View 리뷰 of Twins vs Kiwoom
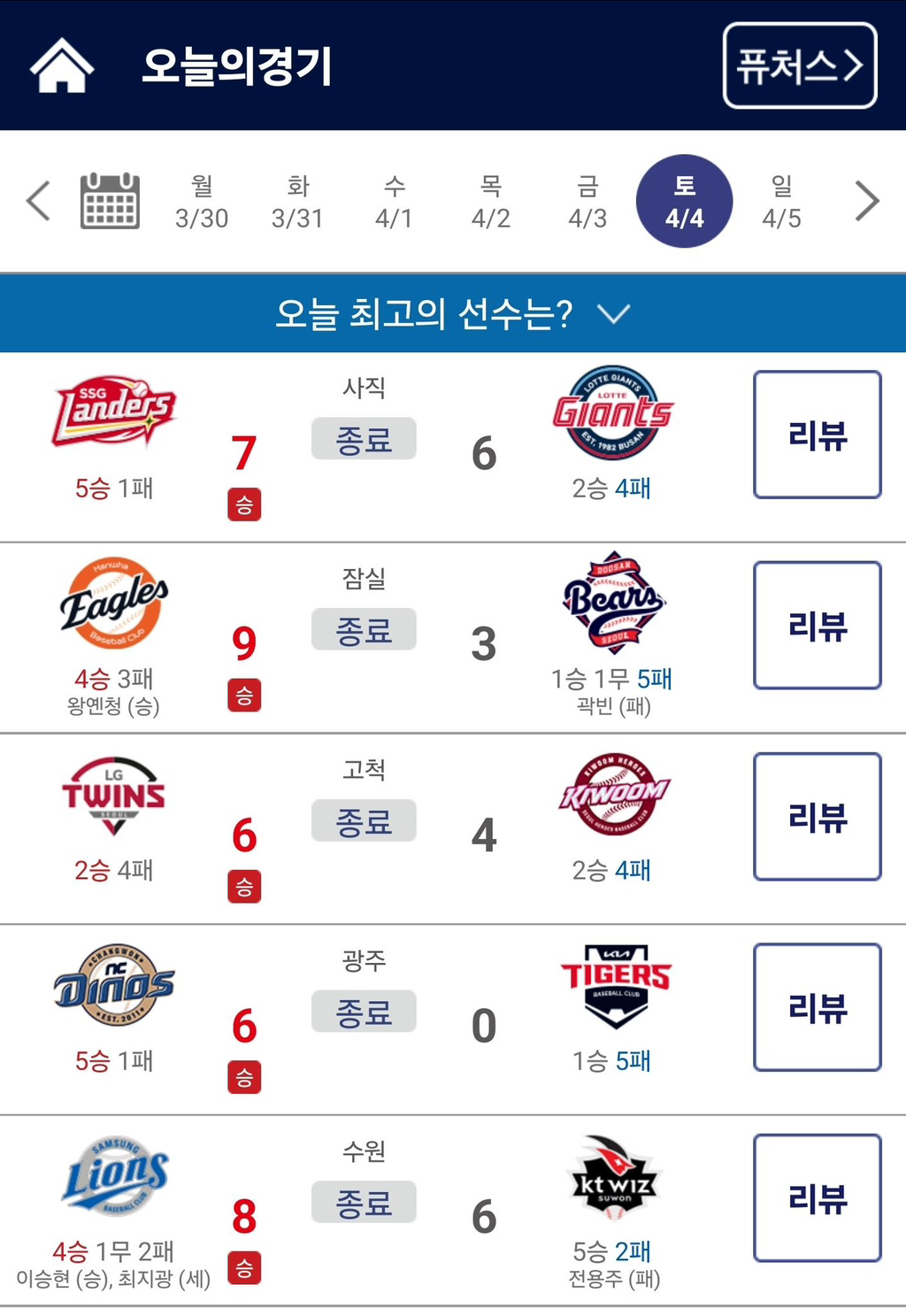906x1316 pixels. (x=817, y=817)
